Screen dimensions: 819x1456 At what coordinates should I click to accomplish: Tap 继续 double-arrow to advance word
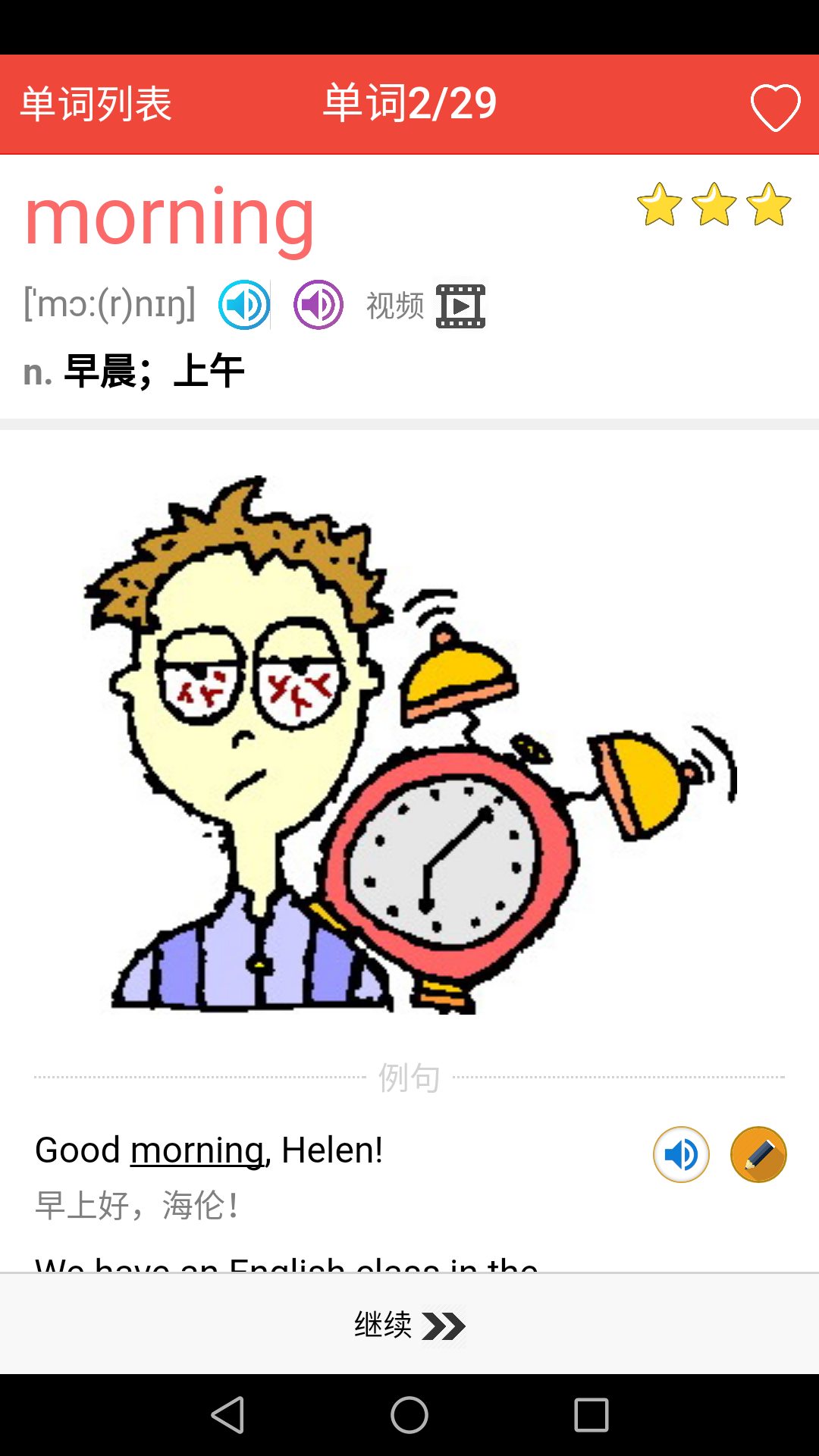(409, 1326)
